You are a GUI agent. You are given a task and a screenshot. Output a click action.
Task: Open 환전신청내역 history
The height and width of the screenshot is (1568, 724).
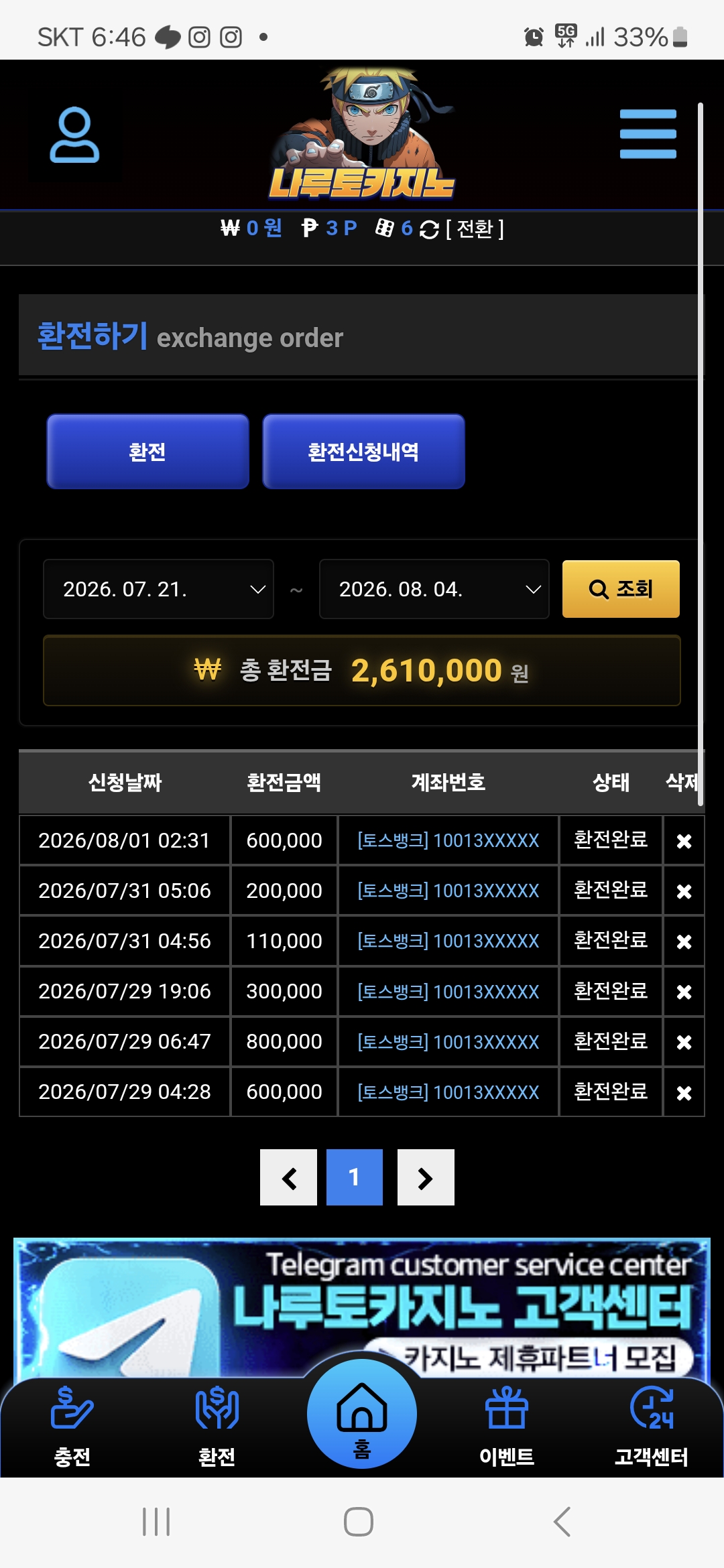point(363,452)
